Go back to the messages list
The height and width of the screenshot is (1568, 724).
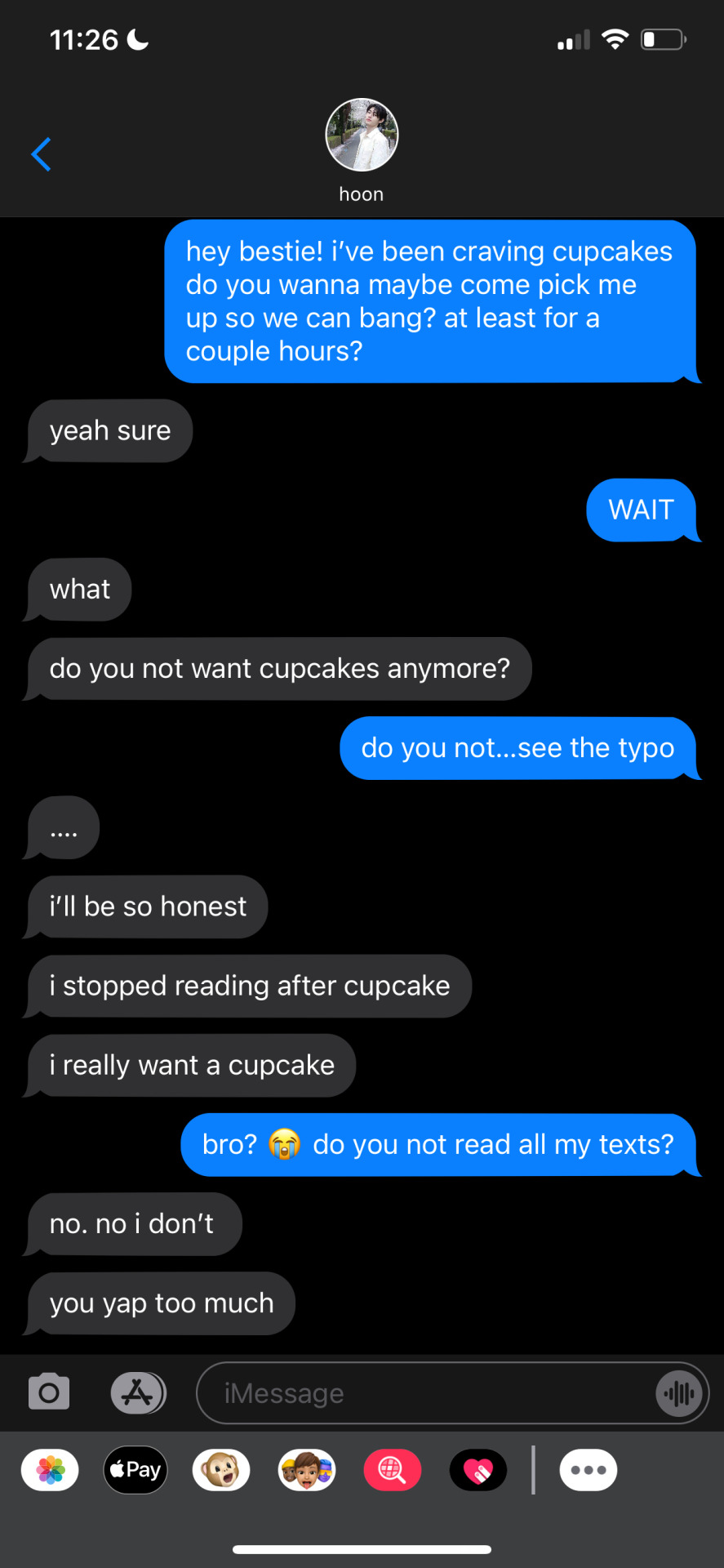(41, 154)
